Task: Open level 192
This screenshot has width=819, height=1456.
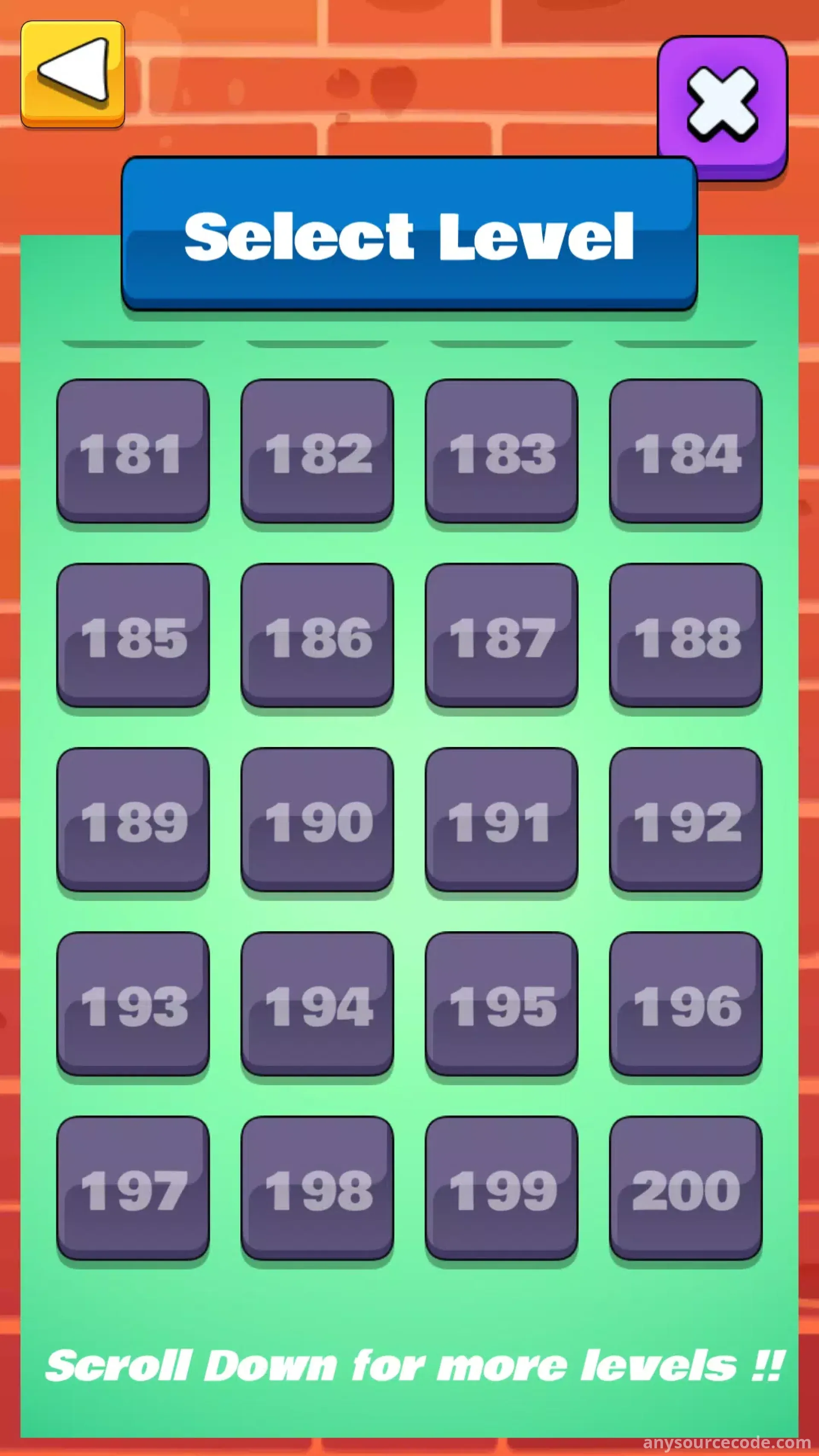Action: tap(685, 820)
